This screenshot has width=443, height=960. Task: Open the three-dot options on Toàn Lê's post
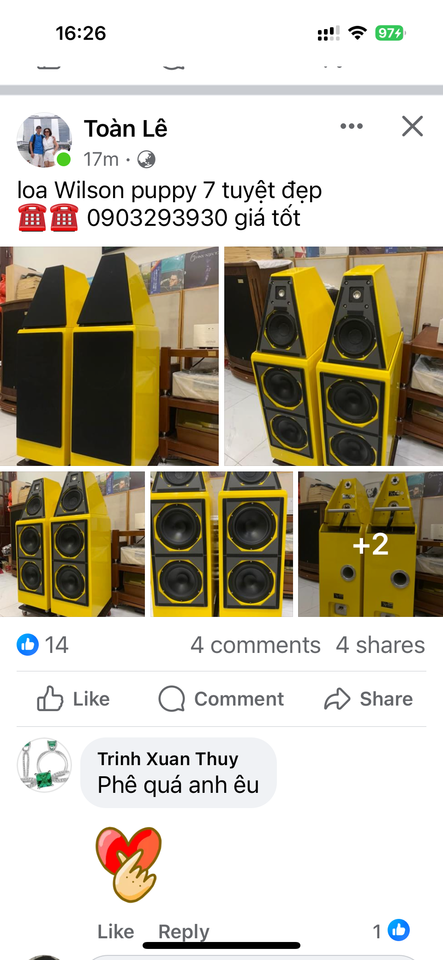point(351,127)
